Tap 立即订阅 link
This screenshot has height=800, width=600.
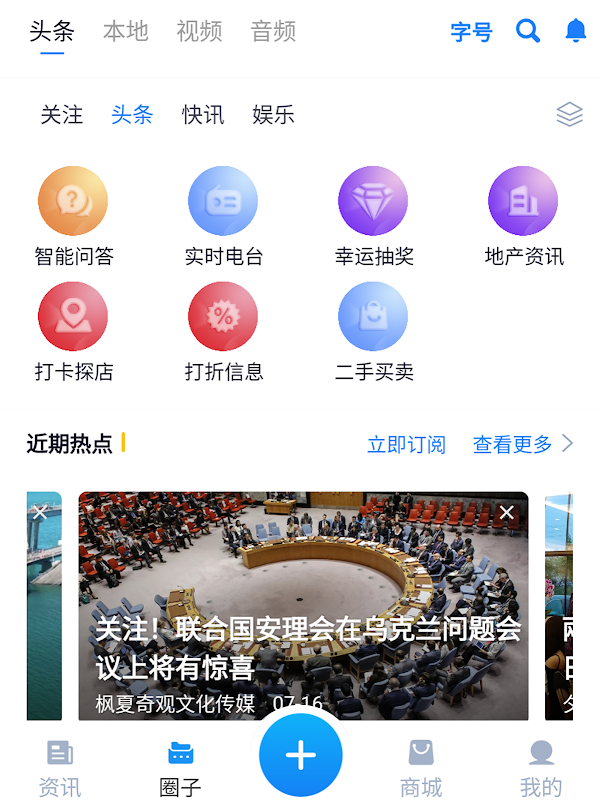[406, 445]
